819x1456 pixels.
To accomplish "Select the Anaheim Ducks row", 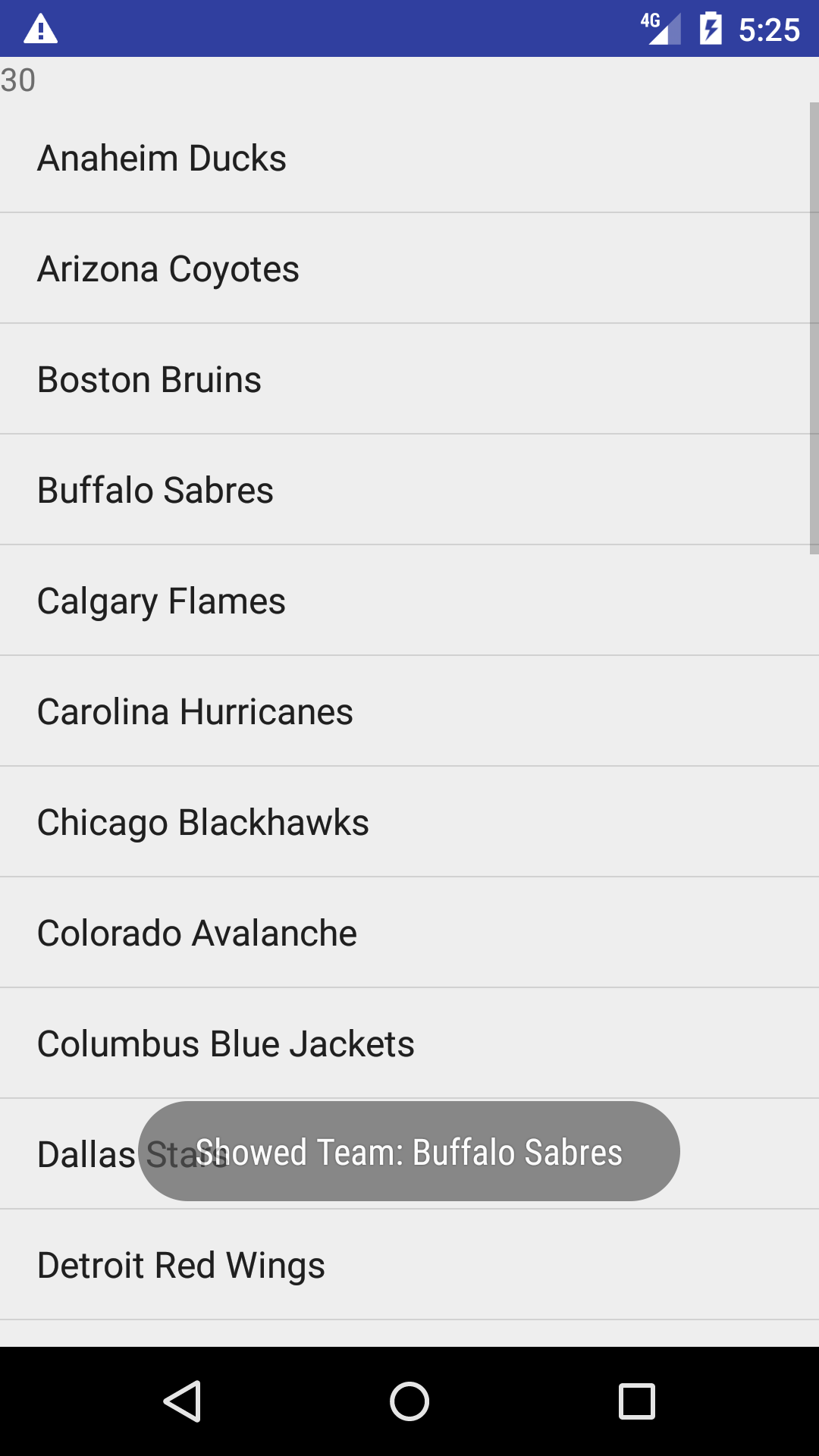I will pos(409,158).
